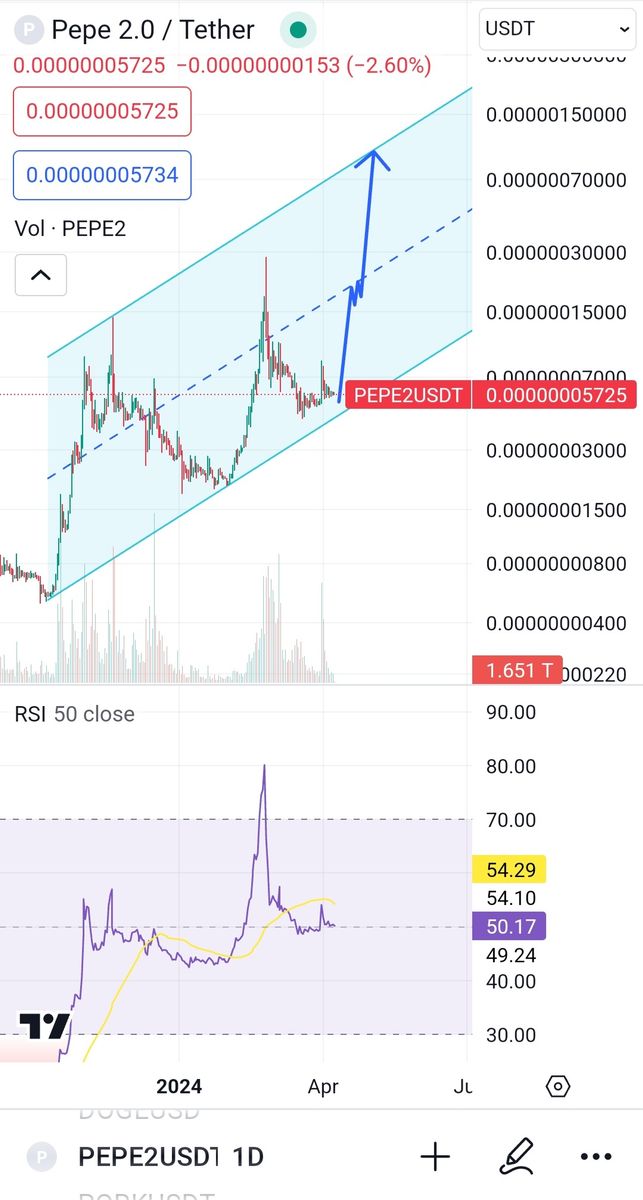This screenshot has width=643, height=1200.
Task: Open the PEPE2USDT symbol search
Action: coord(148,1157)
